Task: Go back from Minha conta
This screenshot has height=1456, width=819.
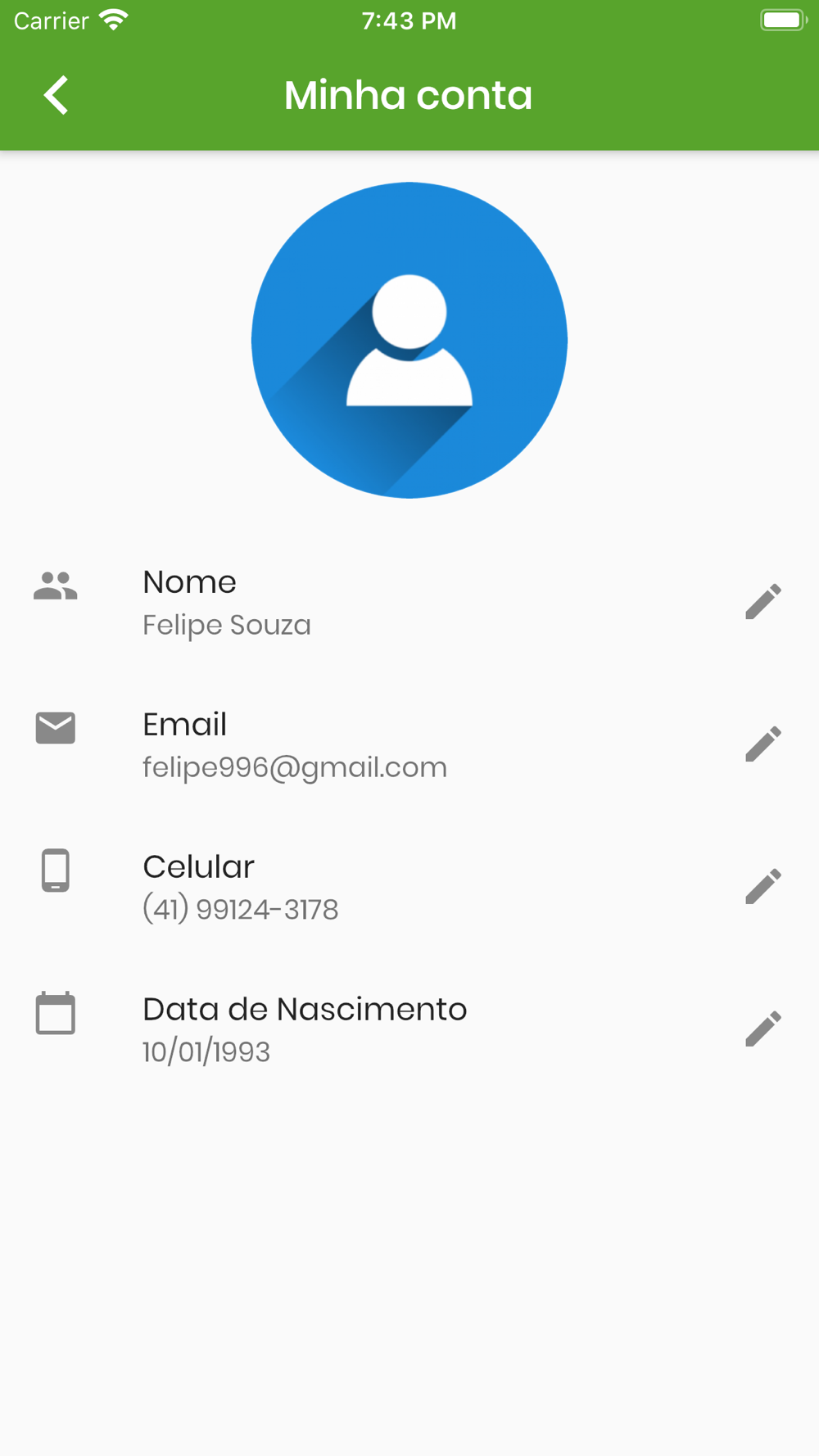Action: [56, 95]
